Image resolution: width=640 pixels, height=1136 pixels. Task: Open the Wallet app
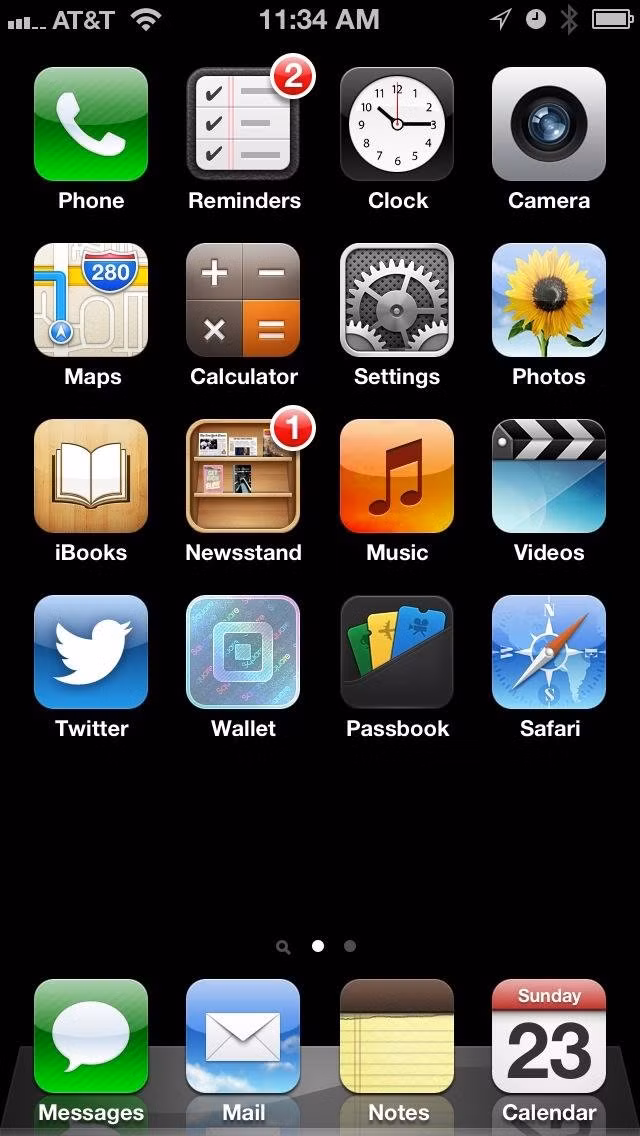click(244, 652)
